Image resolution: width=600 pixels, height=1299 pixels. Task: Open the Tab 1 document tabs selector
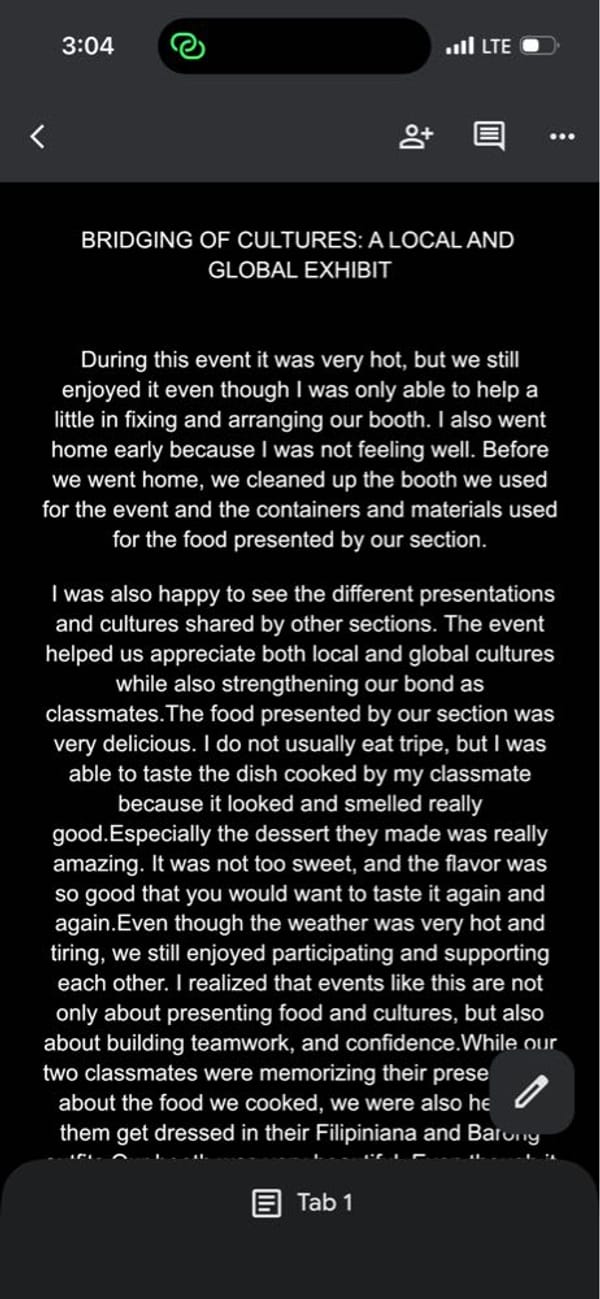tap(301, 1202)
